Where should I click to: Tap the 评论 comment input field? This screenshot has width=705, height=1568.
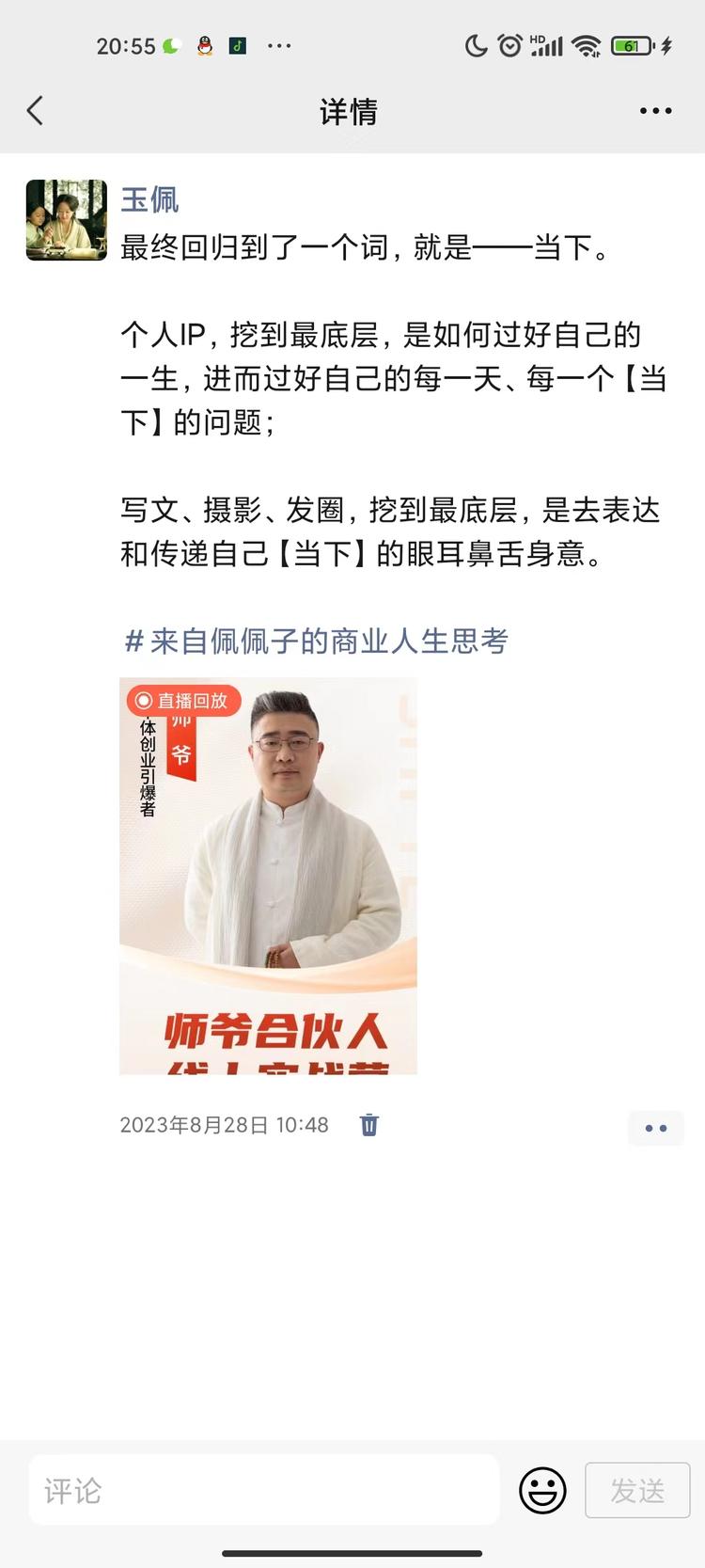pyautogui.click(x=263, y=1490)
